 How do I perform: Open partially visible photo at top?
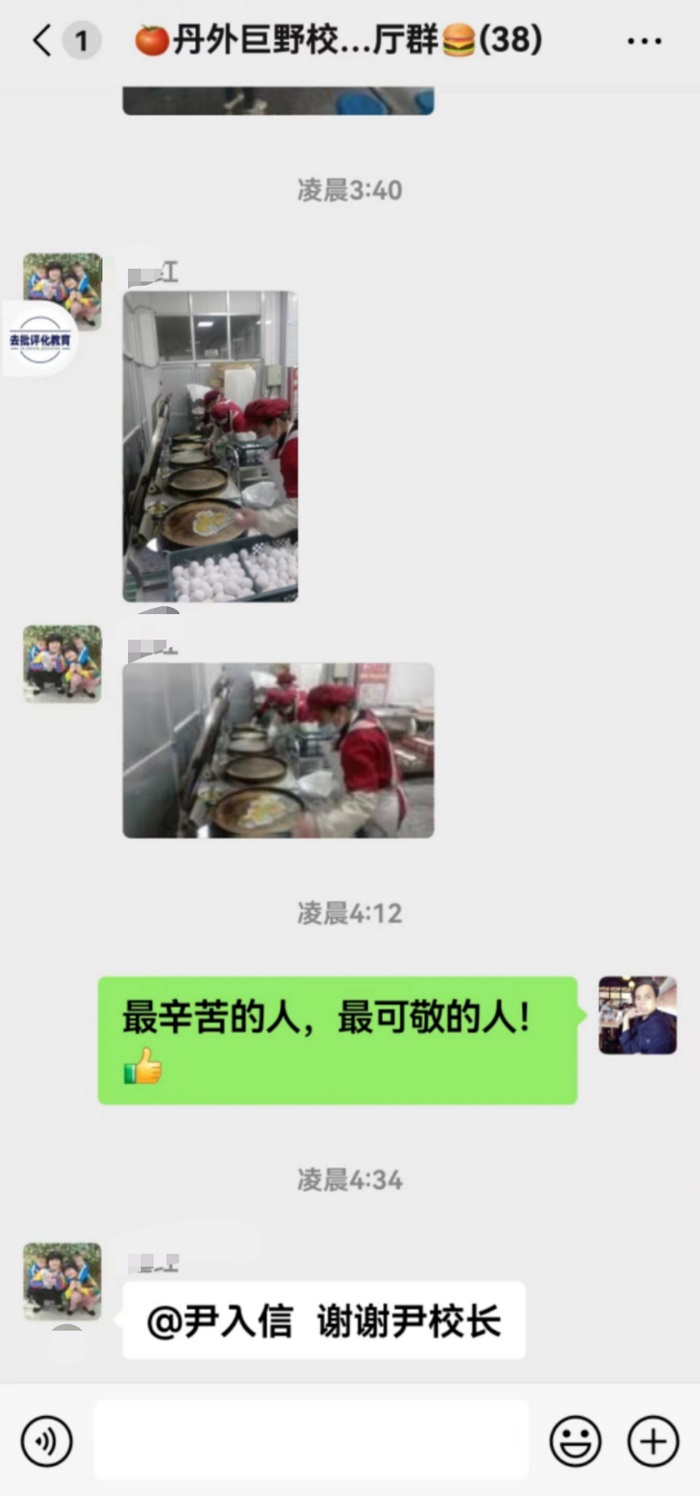(x=278, y=101)
